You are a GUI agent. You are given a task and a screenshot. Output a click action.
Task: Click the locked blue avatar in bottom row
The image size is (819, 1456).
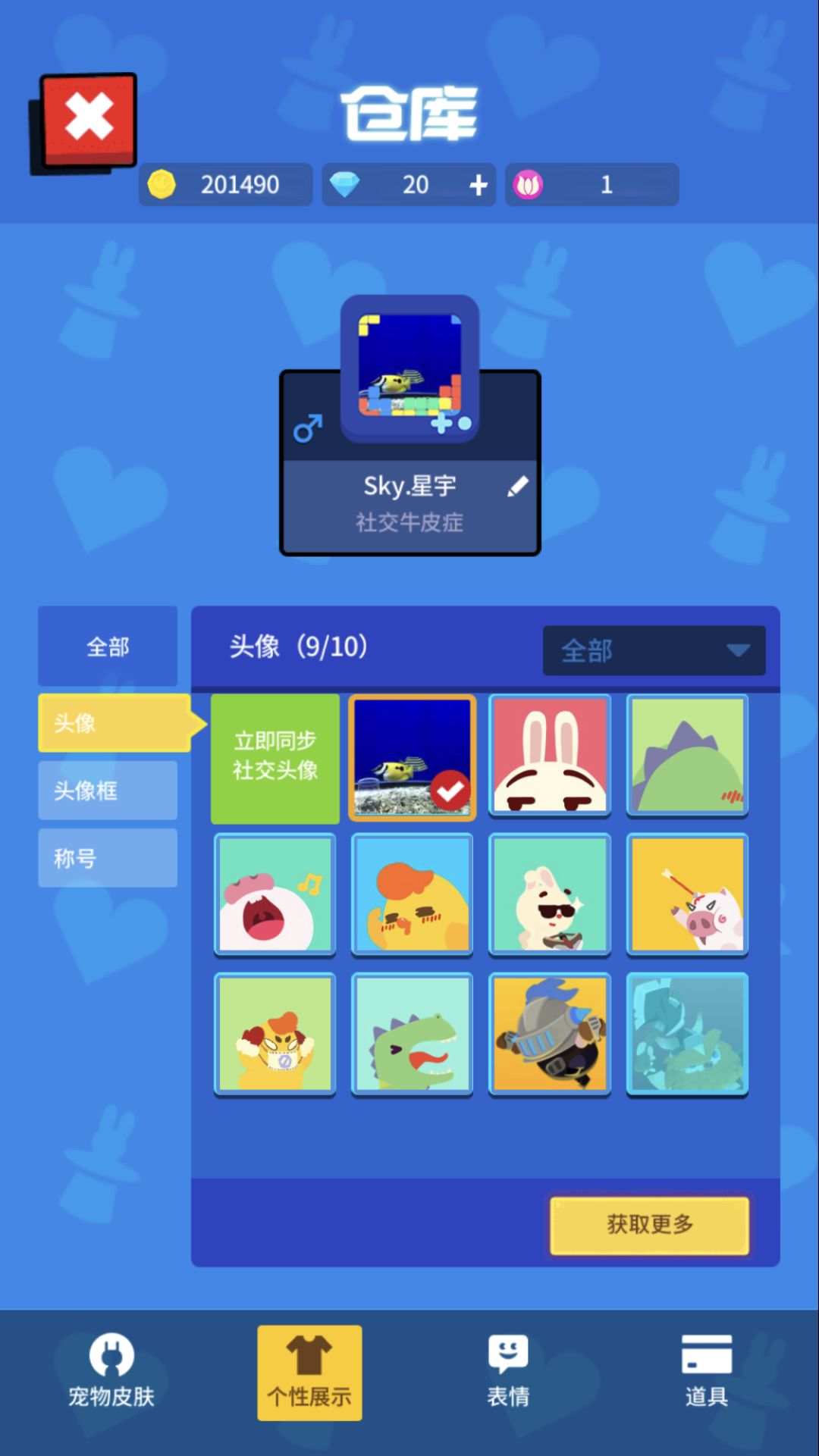click(x=687, y=1033)
